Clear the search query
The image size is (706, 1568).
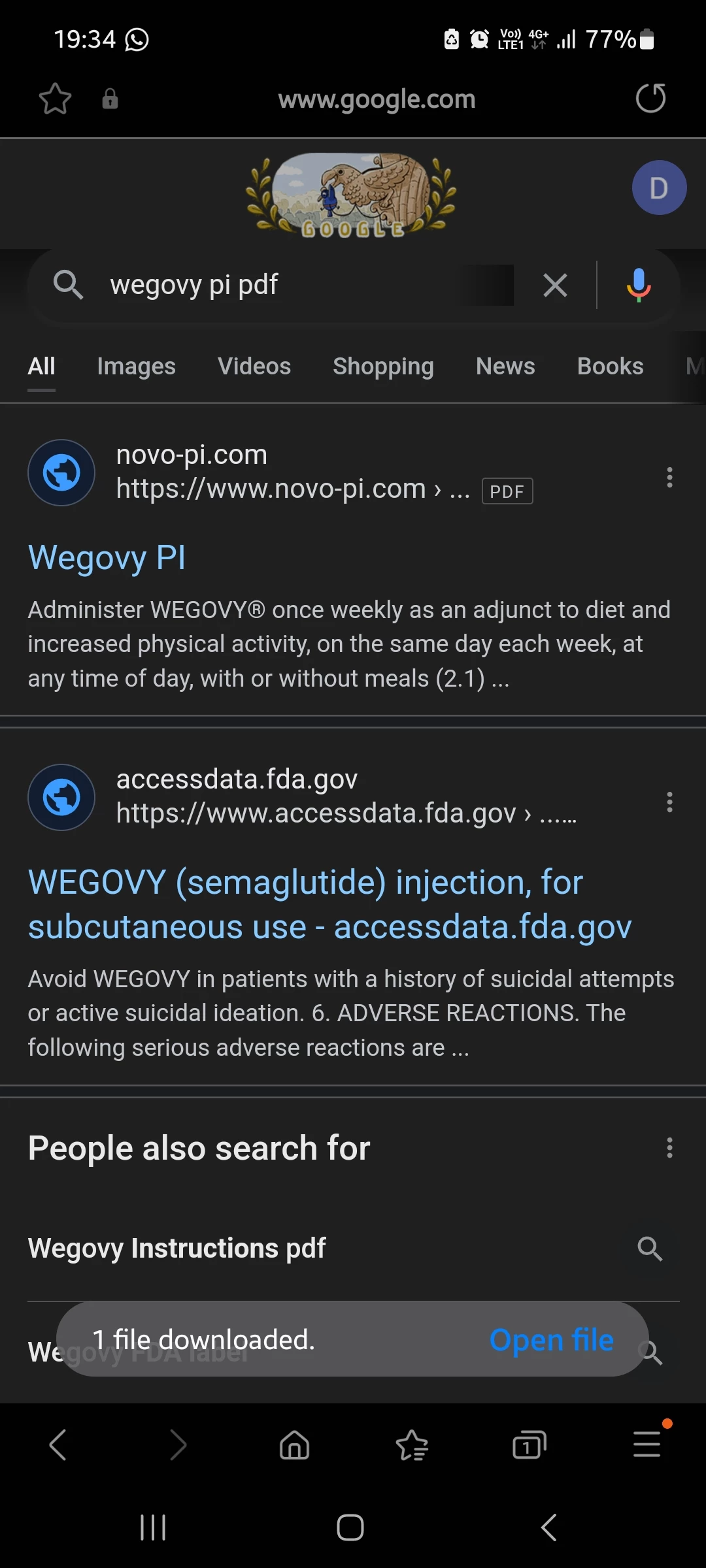tap(555, 286)
